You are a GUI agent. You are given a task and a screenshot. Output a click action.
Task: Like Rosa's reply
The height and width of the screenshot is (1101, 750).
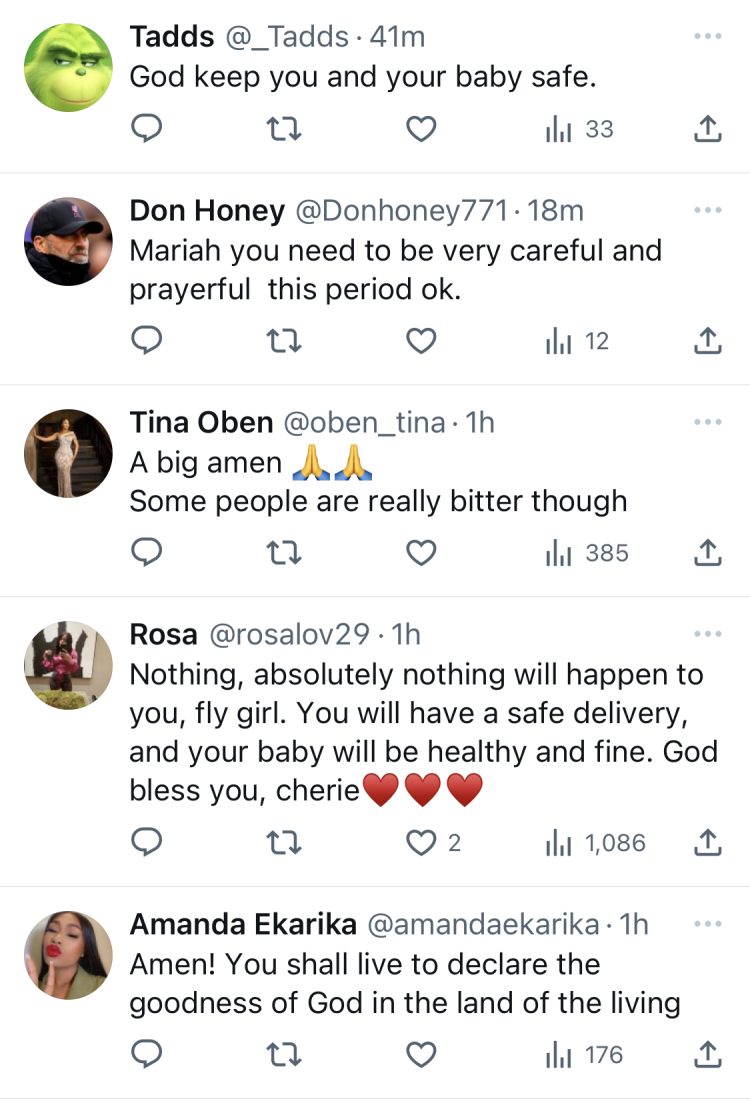click(421, 842)
